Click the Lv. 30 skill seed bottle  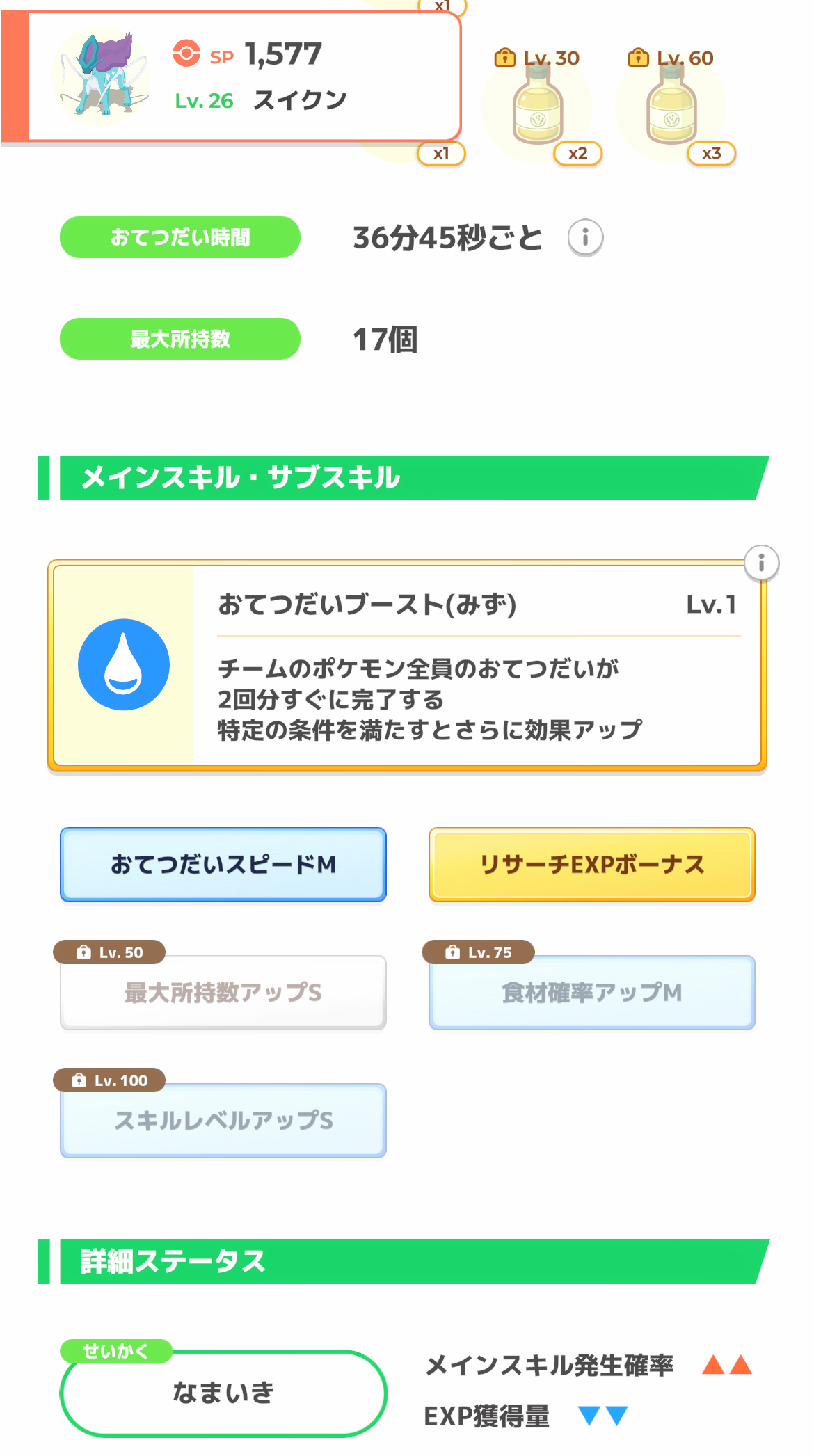click(x=539, y=104)
